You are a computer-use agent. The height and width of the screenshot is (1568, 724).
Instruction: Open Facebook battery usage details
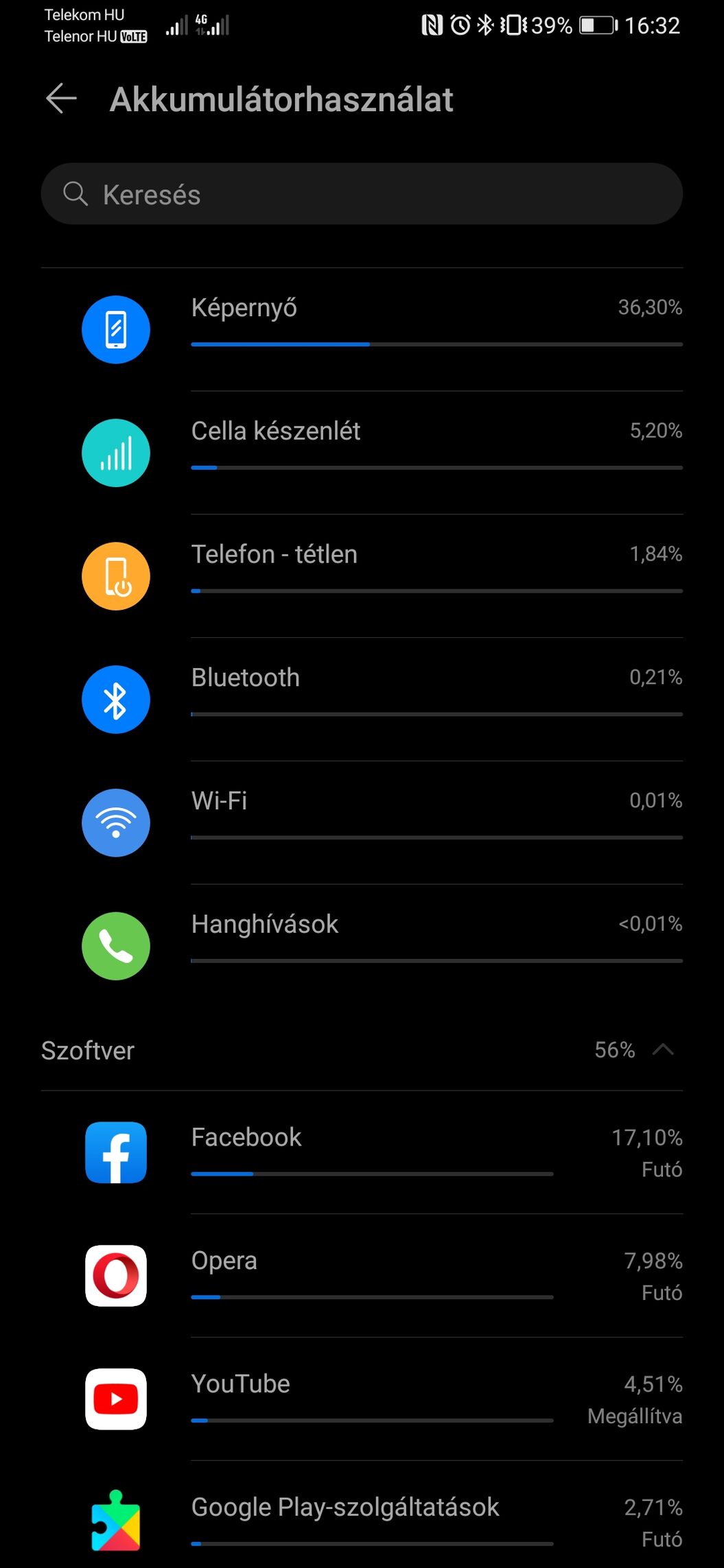pyautogui.click(x=362, y=1152)
